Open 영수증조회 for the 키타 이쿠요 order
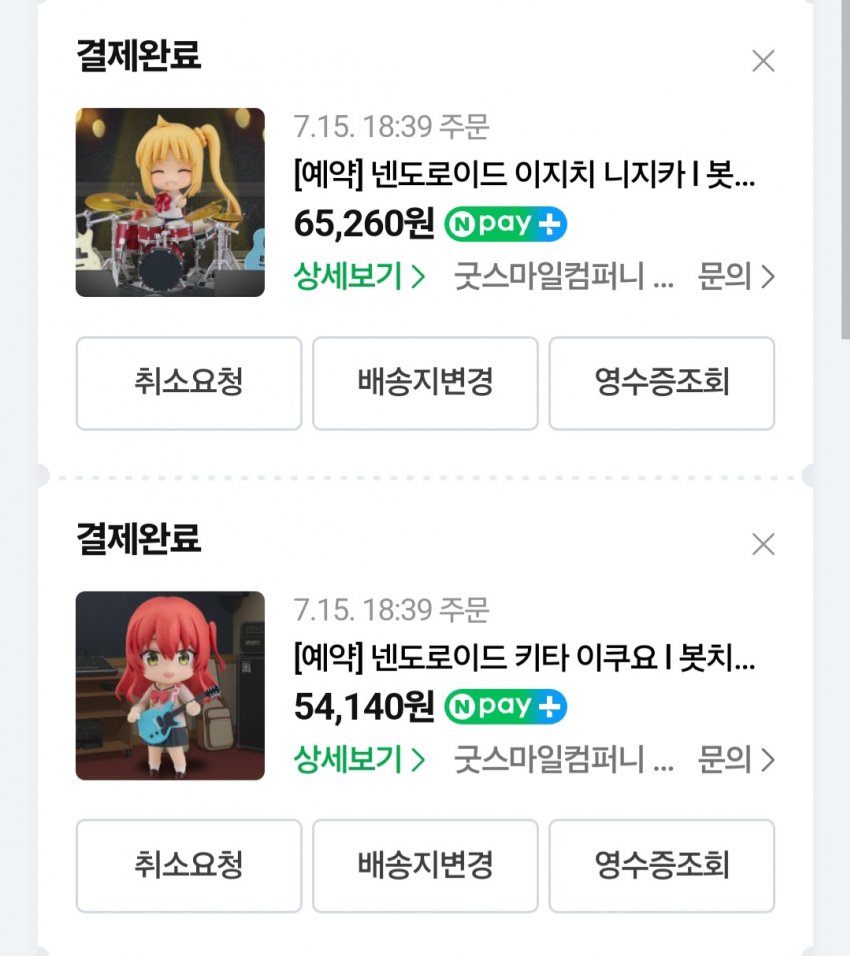The width and height of the screenshot is (850, 956). tap(661, 866)
